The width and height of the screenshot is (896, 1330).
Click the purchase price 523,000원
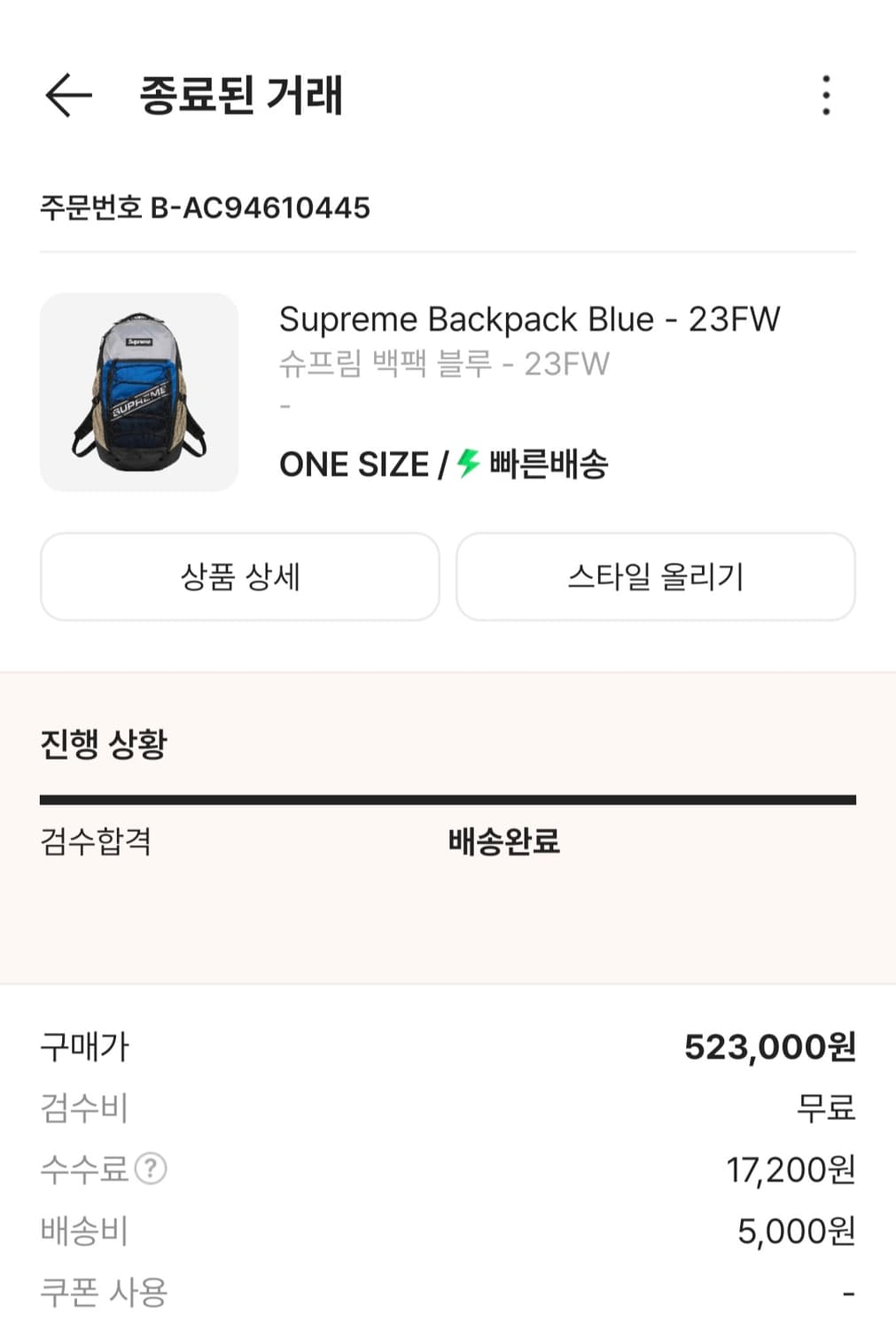(770, 1047)
